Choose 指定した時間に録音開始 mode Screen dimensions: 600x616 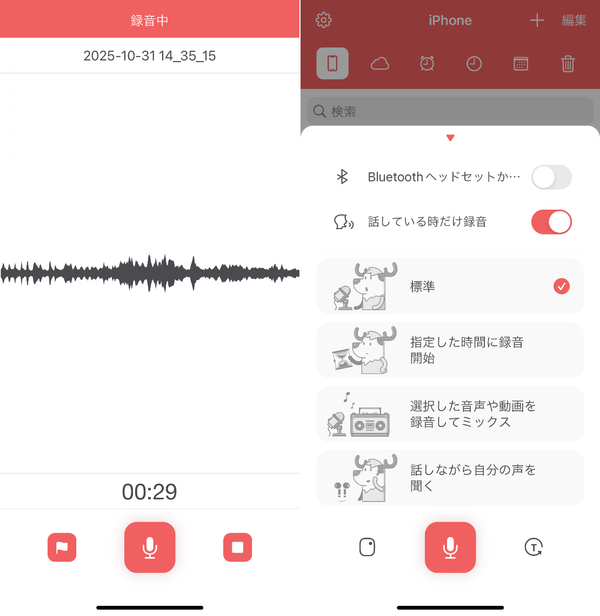point(450,350)
